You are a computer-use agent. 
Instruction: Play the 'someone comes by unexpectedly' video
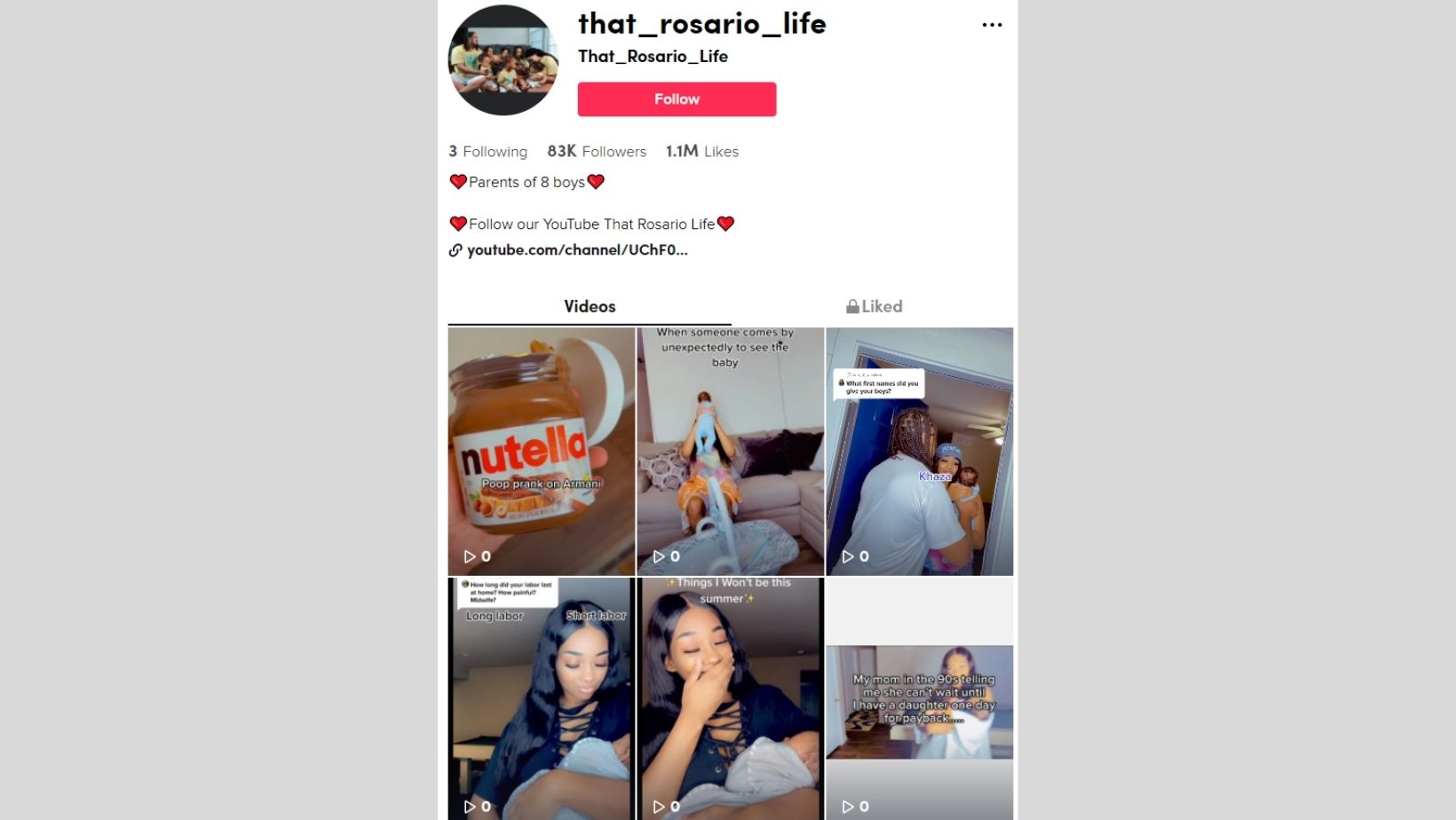click(730, 451)
